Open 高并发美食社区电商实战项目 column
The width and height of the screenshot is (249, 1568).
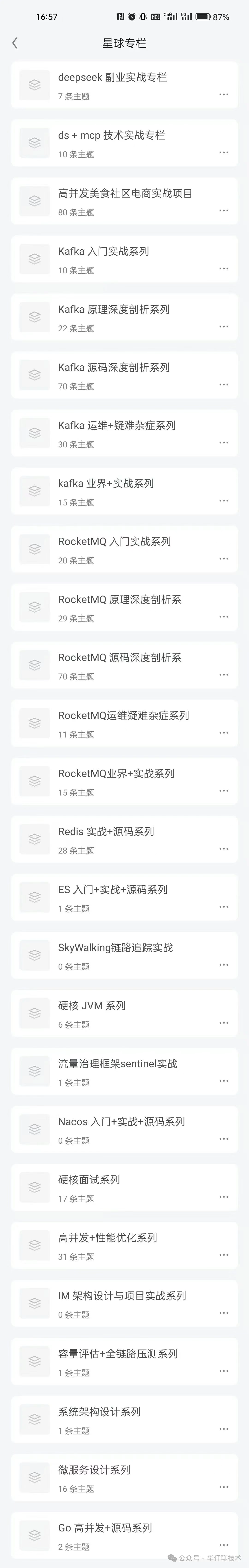[125, 194]
